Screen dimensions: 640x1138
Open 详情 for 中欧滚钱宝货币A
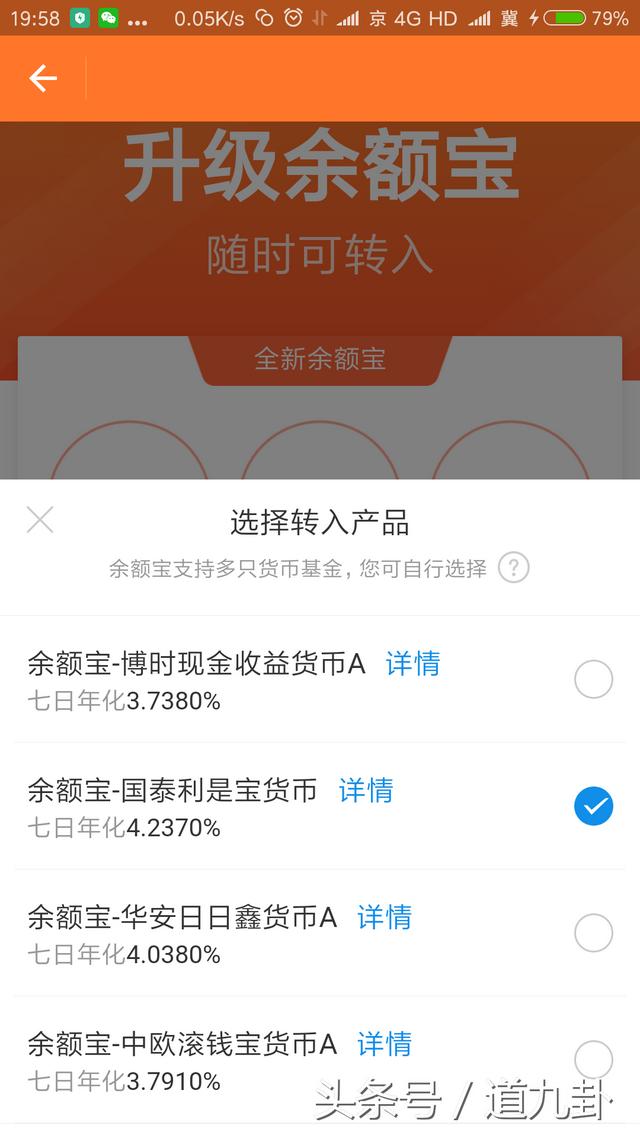click(384, 1044)
